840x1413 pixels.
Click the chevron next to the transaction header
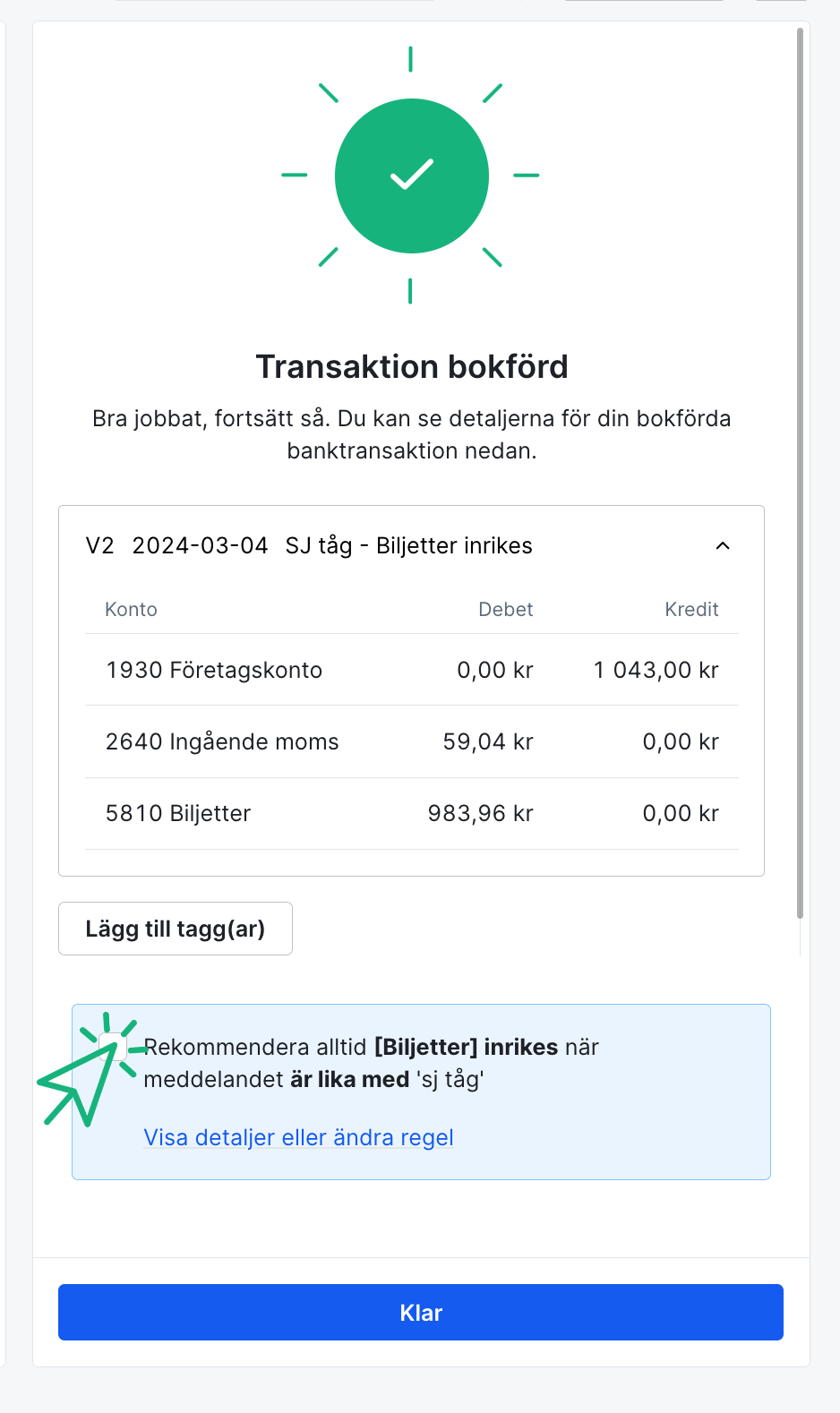tap(724, 545)
